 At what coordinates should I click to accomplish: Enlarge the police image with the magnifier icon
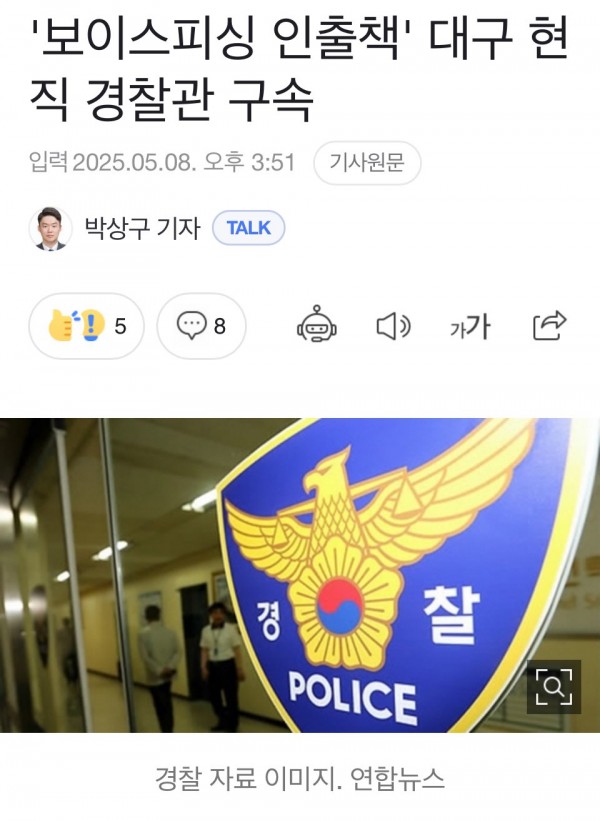[553, 686]
